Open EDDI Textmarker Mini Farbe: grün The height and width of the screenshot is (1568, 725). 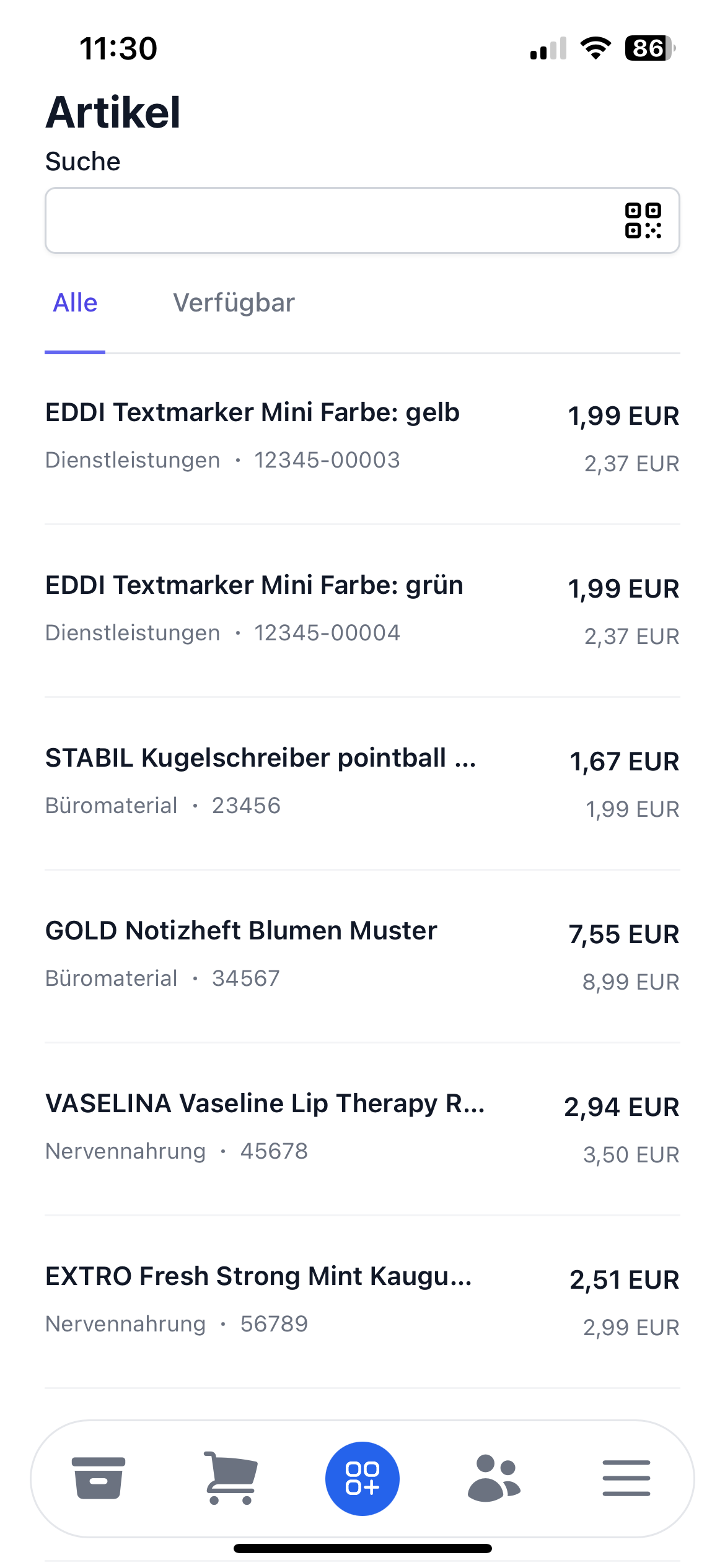point(362,610)
